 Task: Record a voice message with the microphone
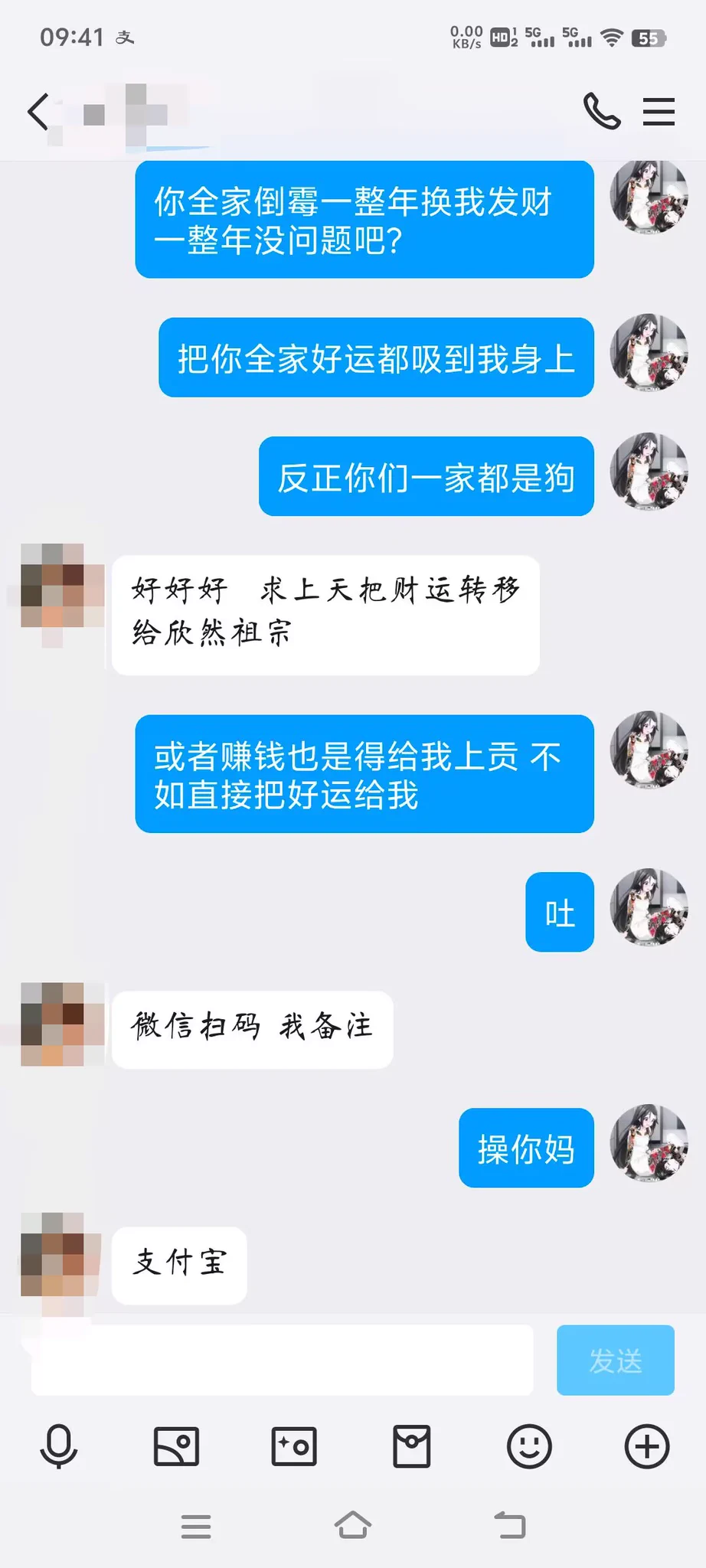(59, 1446)
